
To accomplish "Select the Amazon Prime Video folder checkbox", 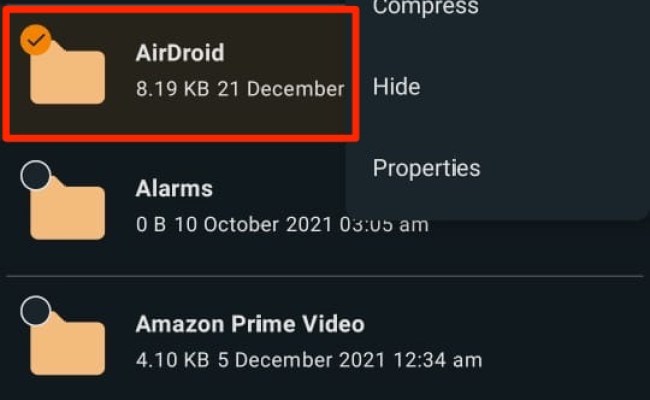I will 36,311.
